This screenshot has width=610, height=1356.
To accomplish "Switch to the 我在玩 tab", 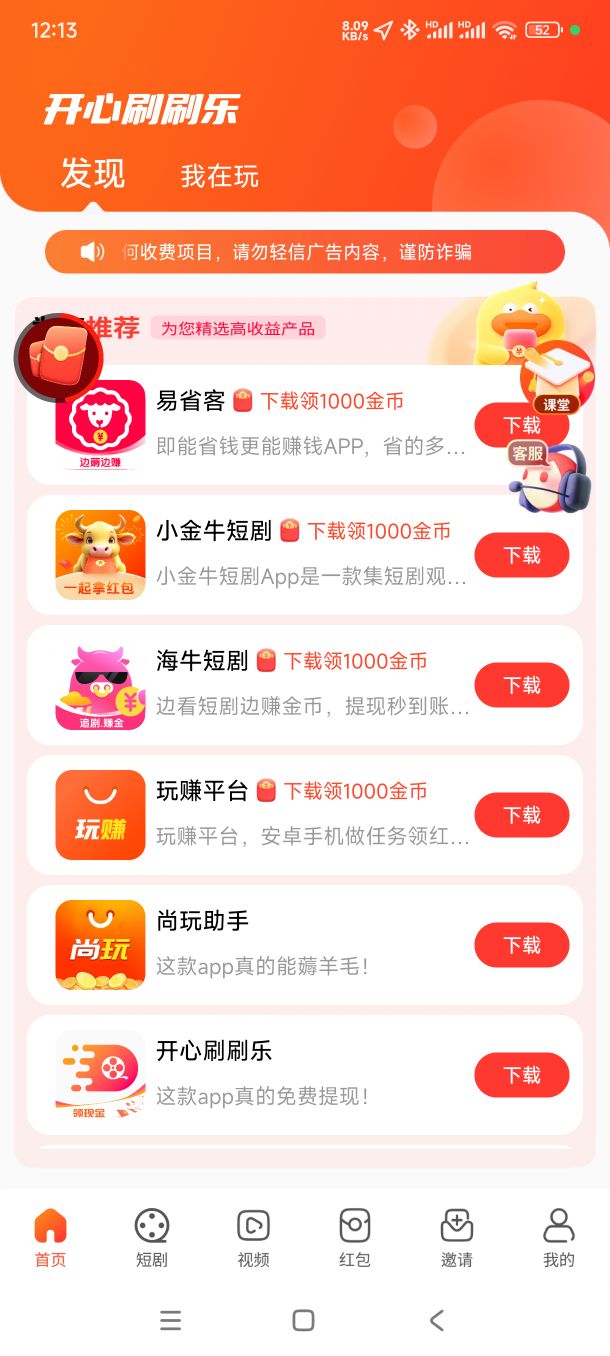I will 219,177.
